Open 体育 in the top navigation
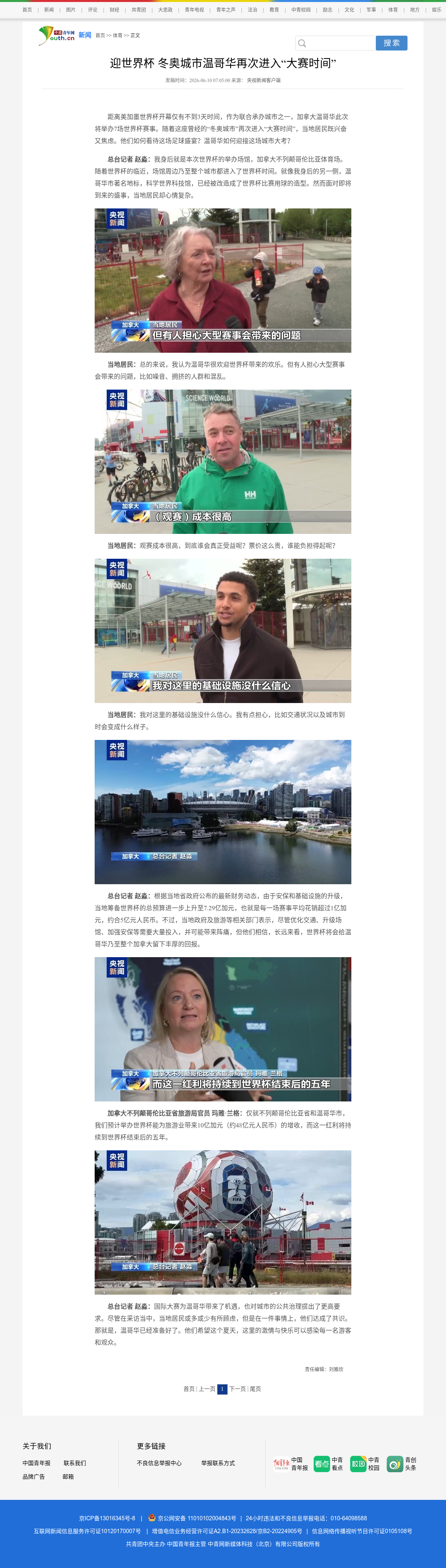Viewport: 446px width, 1568px height. point(393,10)
